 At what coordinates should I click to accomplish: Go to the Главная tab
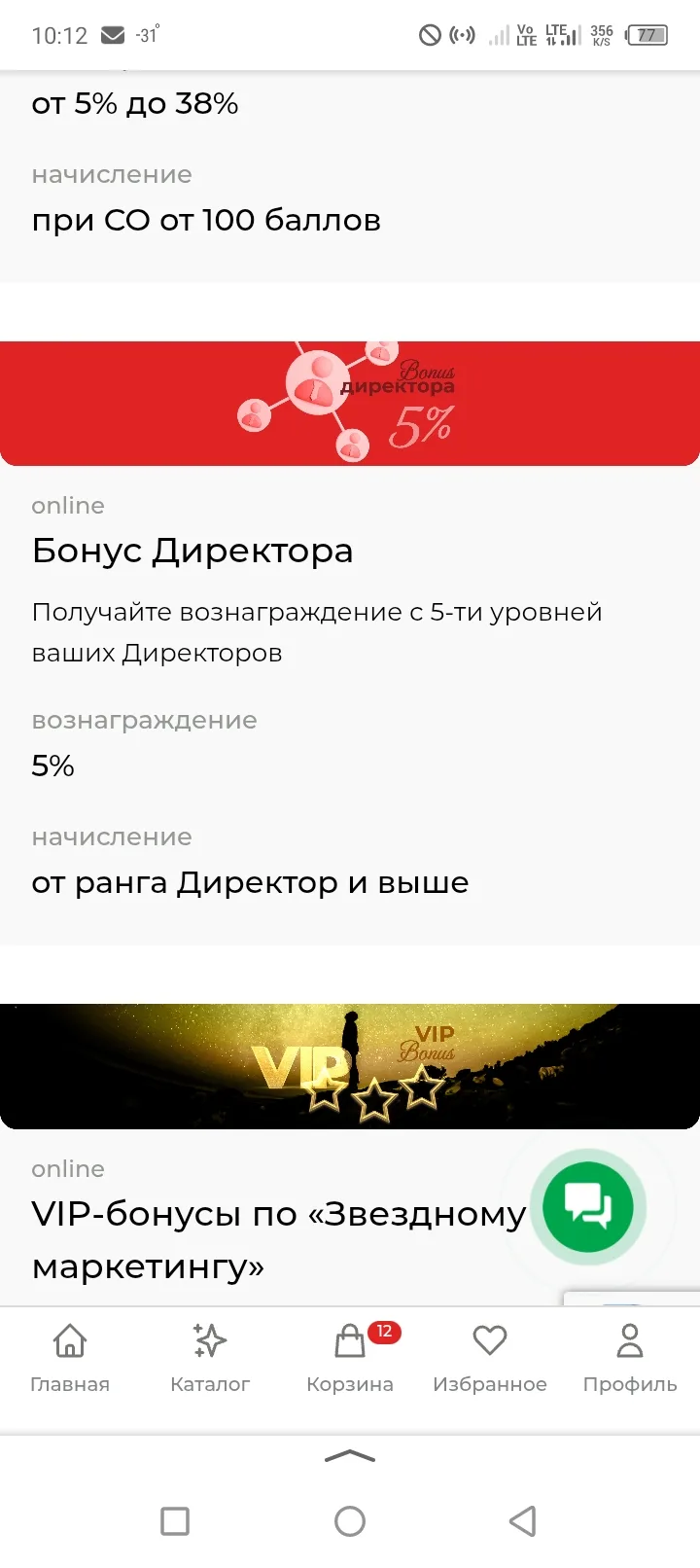[x=70, y=1358]
